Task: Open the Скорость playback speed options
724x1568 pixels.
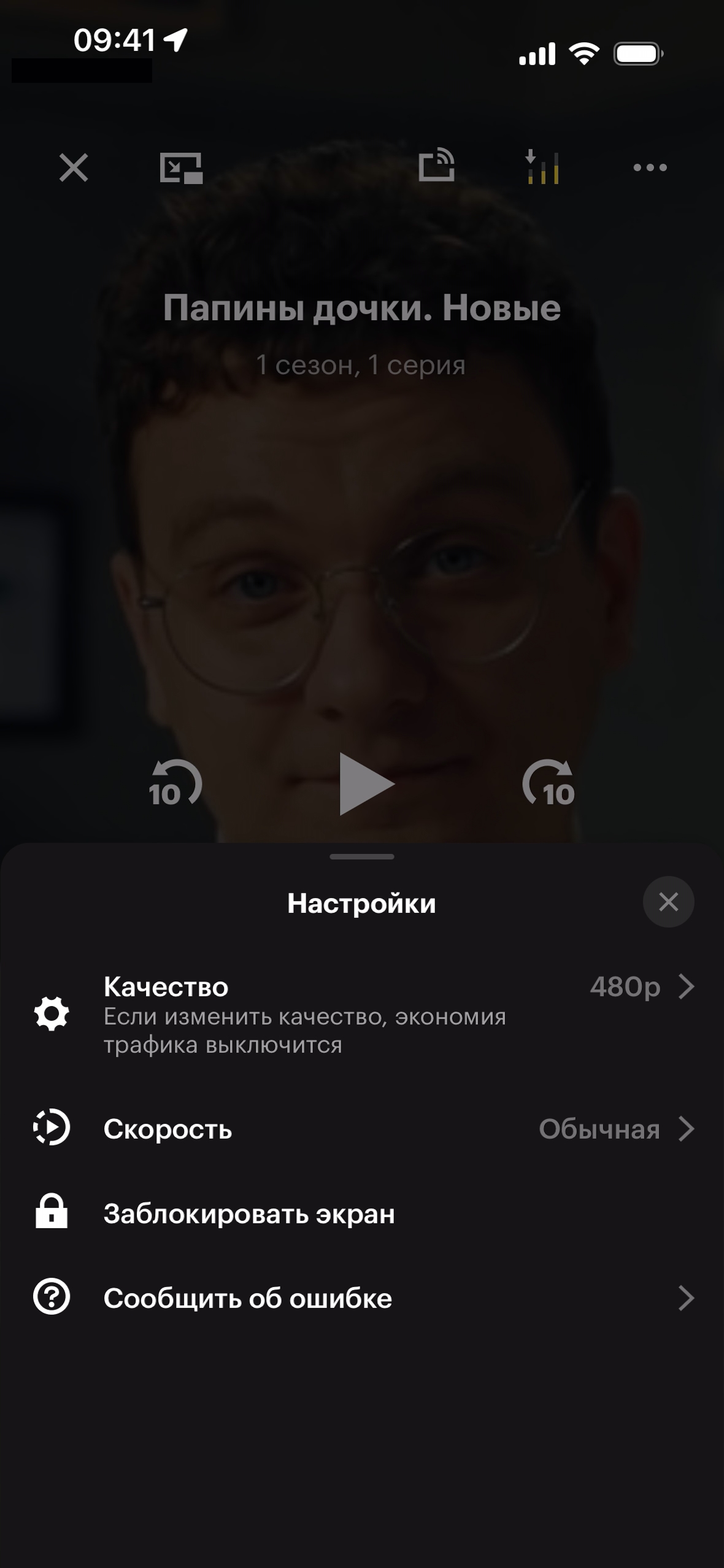Action: pyautogui.click(x=362, y=1129)
